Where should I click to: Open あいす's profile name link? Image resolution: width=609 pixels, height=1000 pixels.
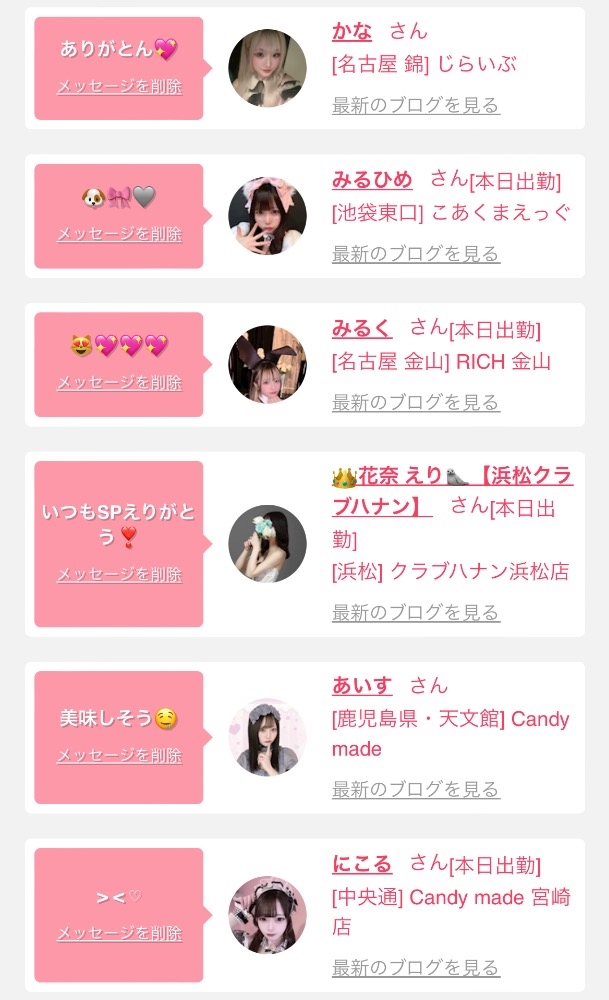click(362, 685)
